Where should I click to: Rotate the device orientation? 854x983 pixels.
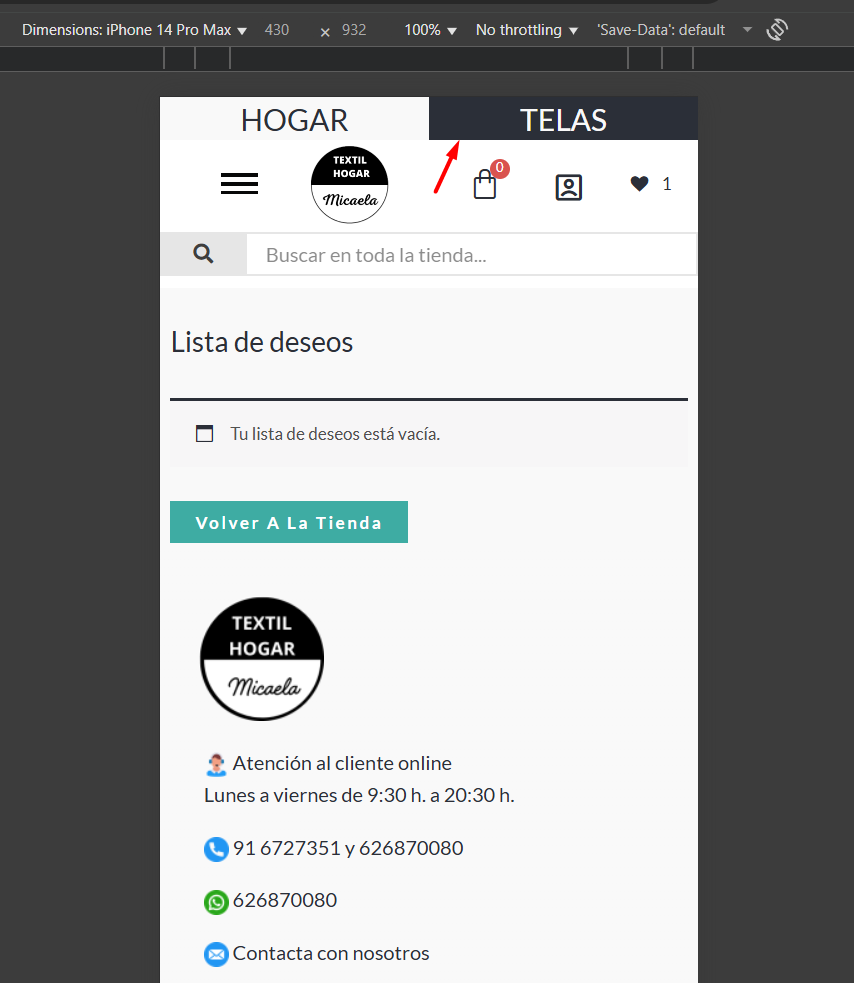(x=777, y=30)
